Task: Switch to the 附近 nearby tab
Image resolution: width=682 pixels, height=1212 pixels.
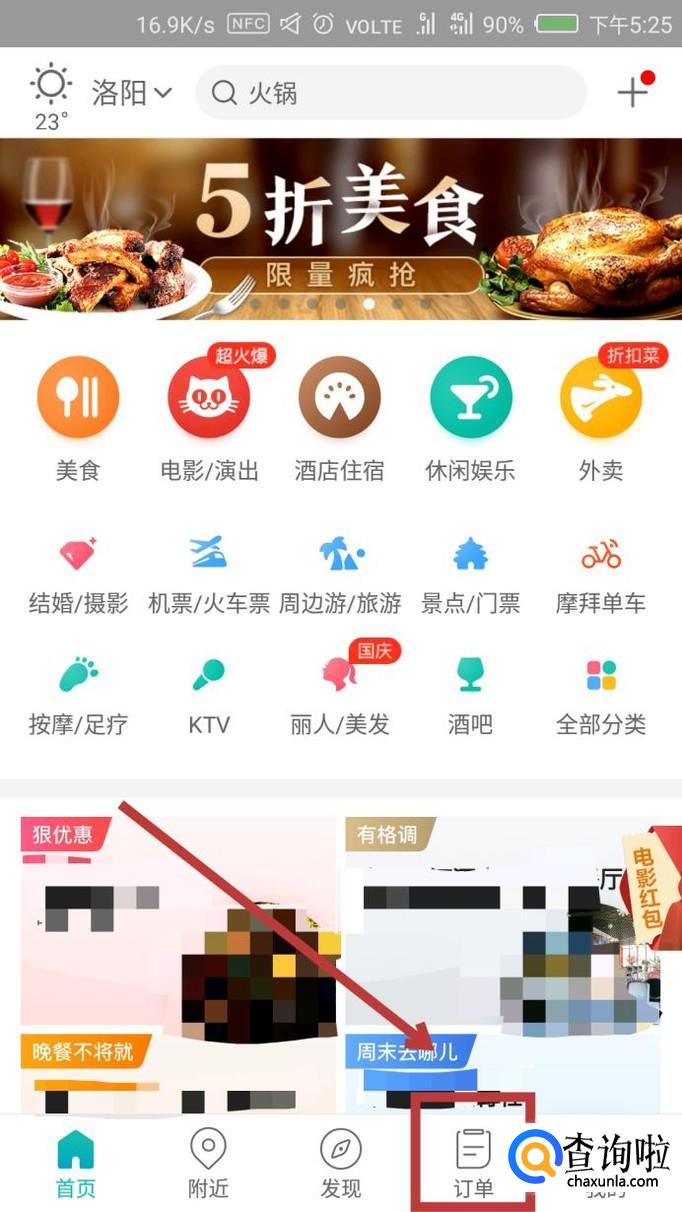Action: pos(208,1164)
